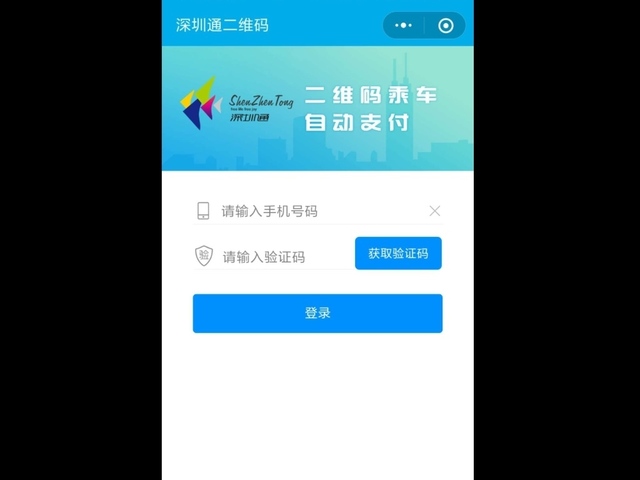
Task: Close the mini program via circle icon
Action: coord(446,26)
